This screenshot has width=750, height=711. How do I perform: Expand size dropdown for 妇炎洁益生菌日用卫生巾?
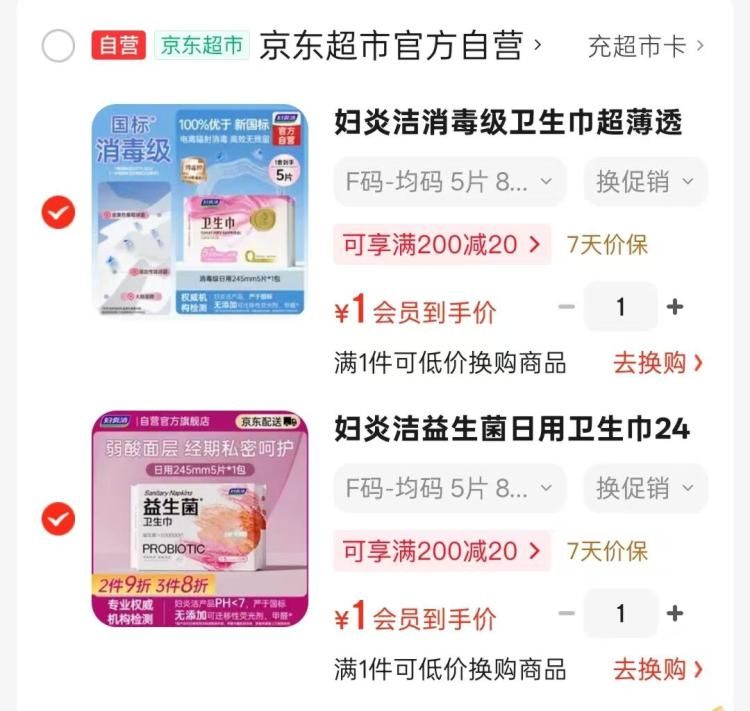coord(450,488)
